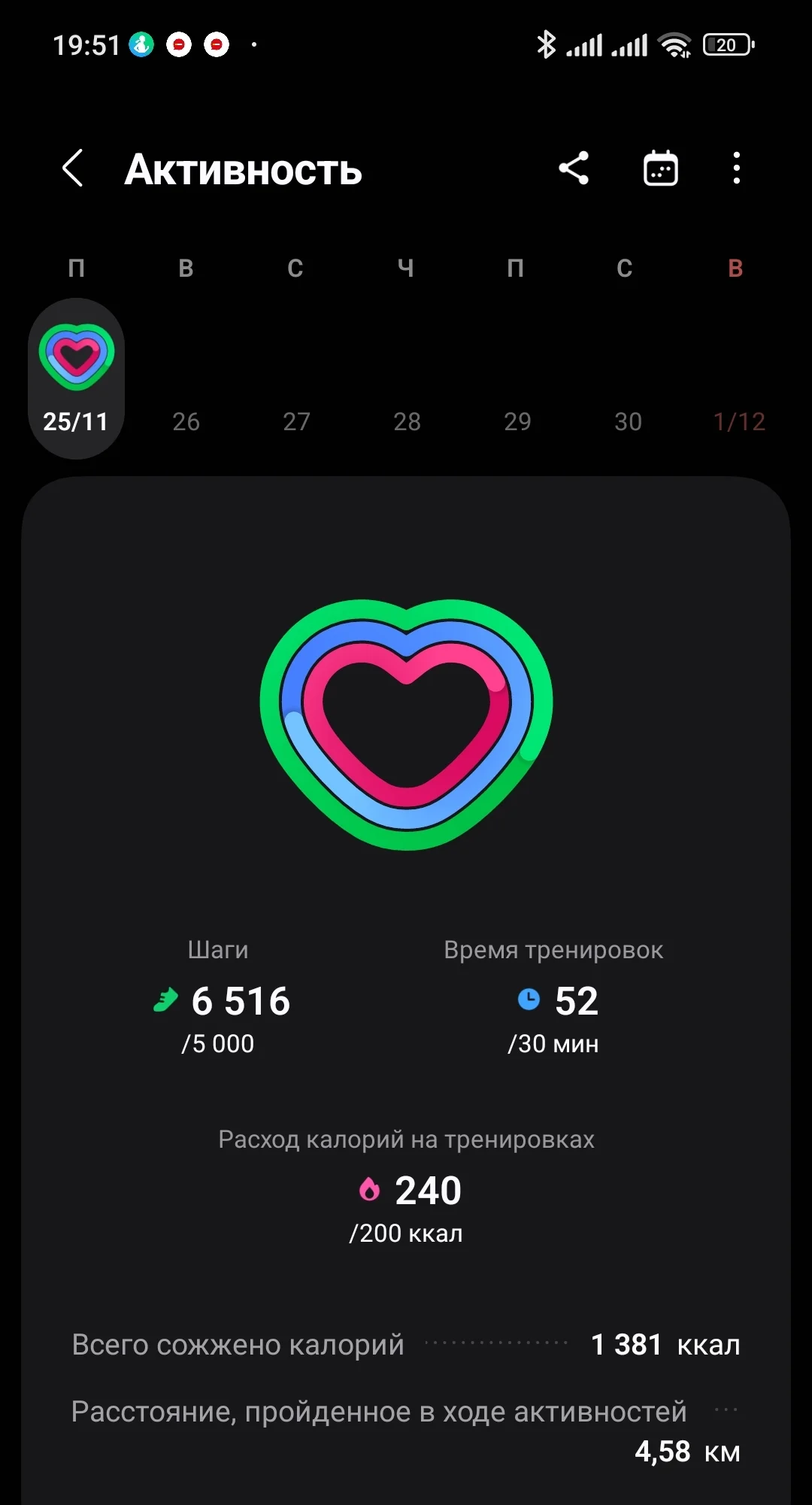Open Bluetooth icon in the status bar

pyautogui.click(x=546, y=45)
